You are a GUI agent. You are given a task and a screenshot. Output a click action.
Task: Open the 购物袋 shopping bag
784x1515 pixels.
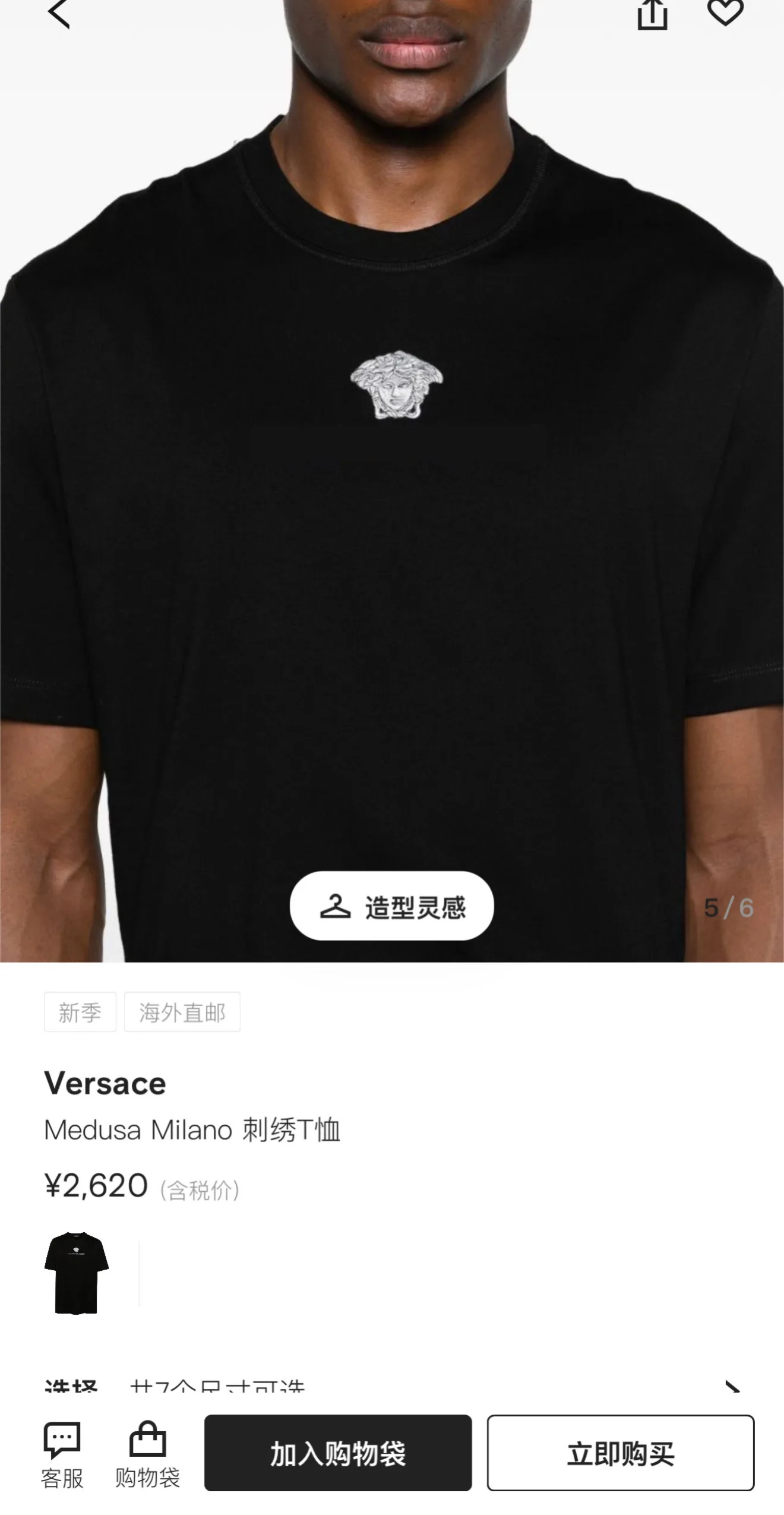[147, 1456]
